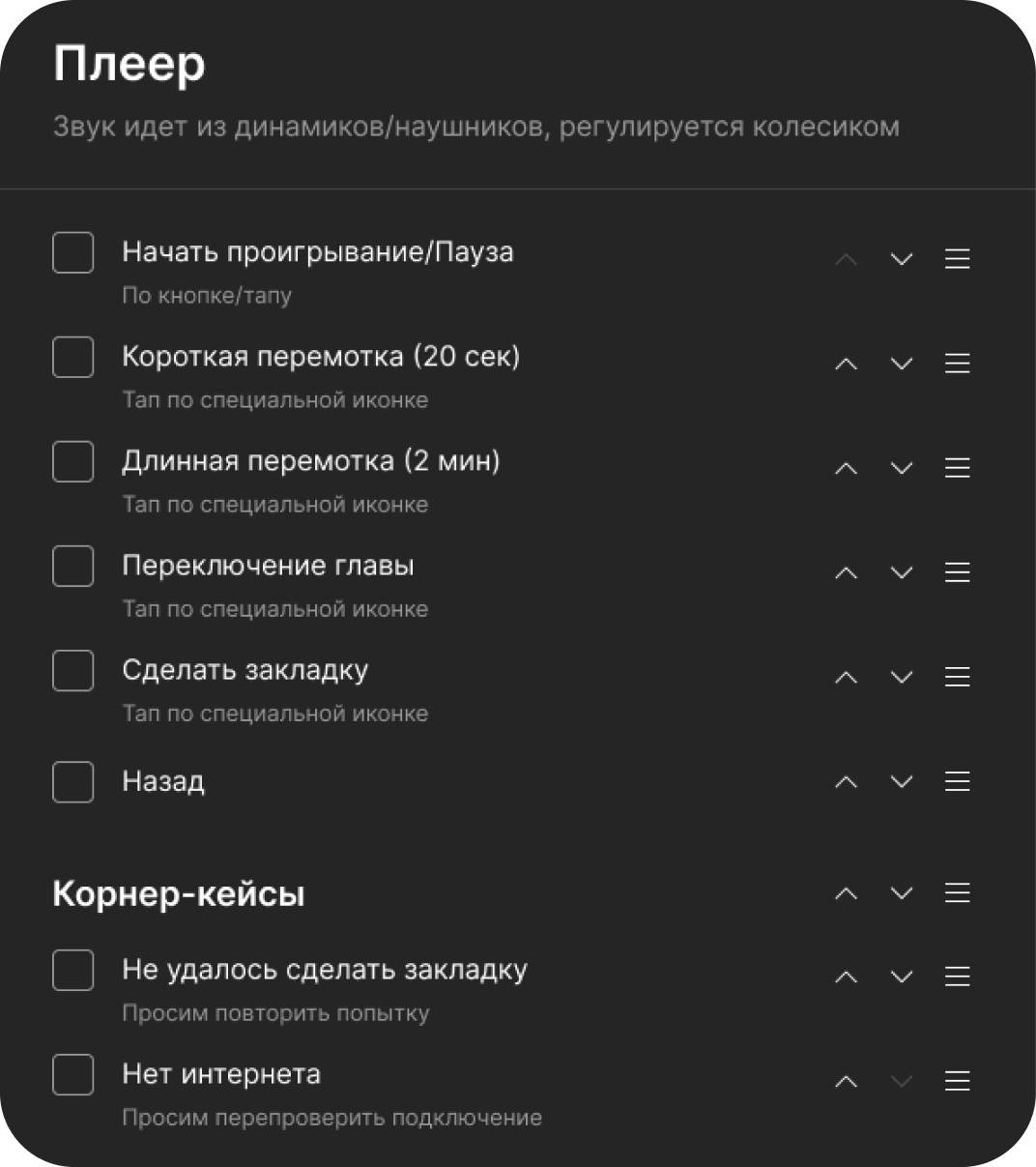The height and width of the screenshot is (1167, 1036).
Task: Open the menu for Начать проигрывание/Пауза
Action: 957,259
